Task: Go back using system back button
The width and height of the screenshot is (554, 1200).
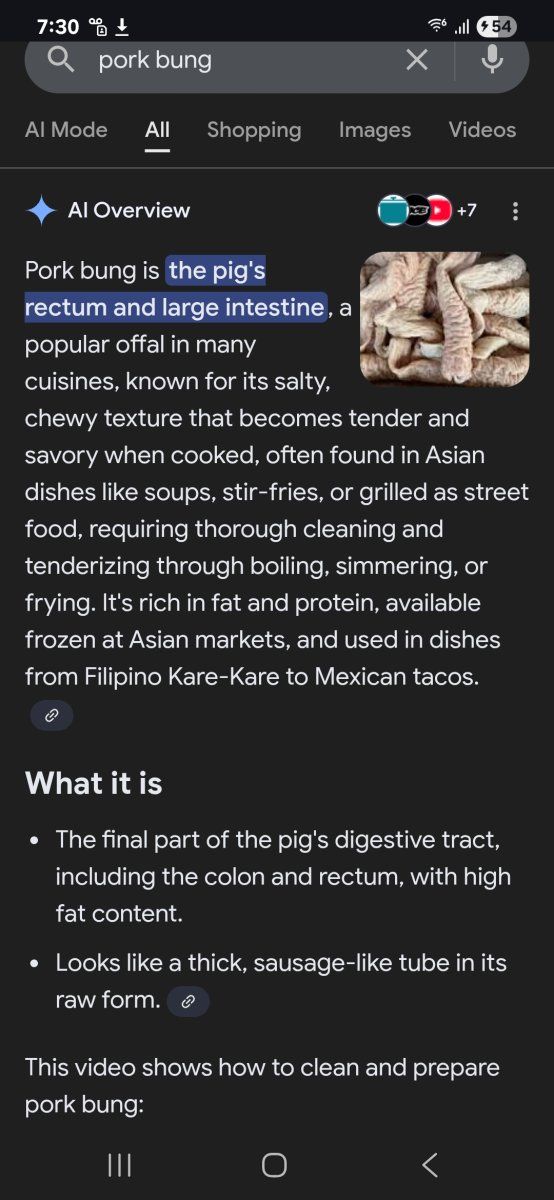Action: [x=430, y=1164]
